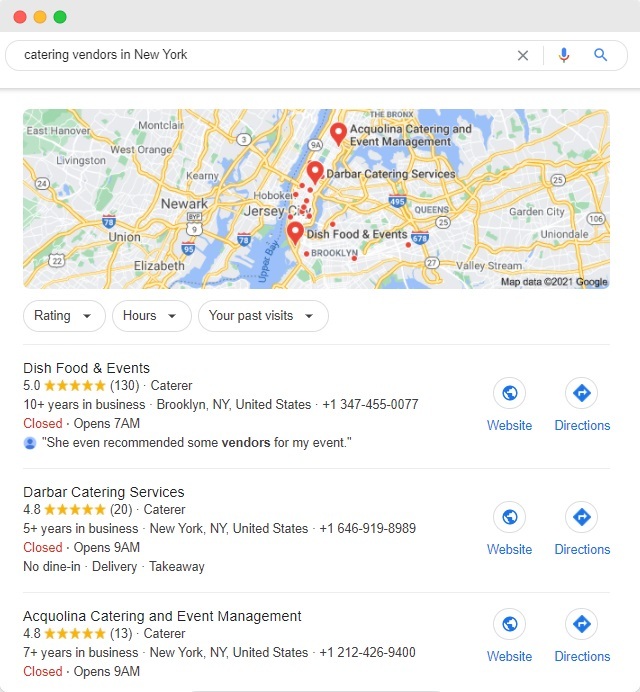Open the Darbar Catering Services listing

pyautogui.click(x=103, y=492)
